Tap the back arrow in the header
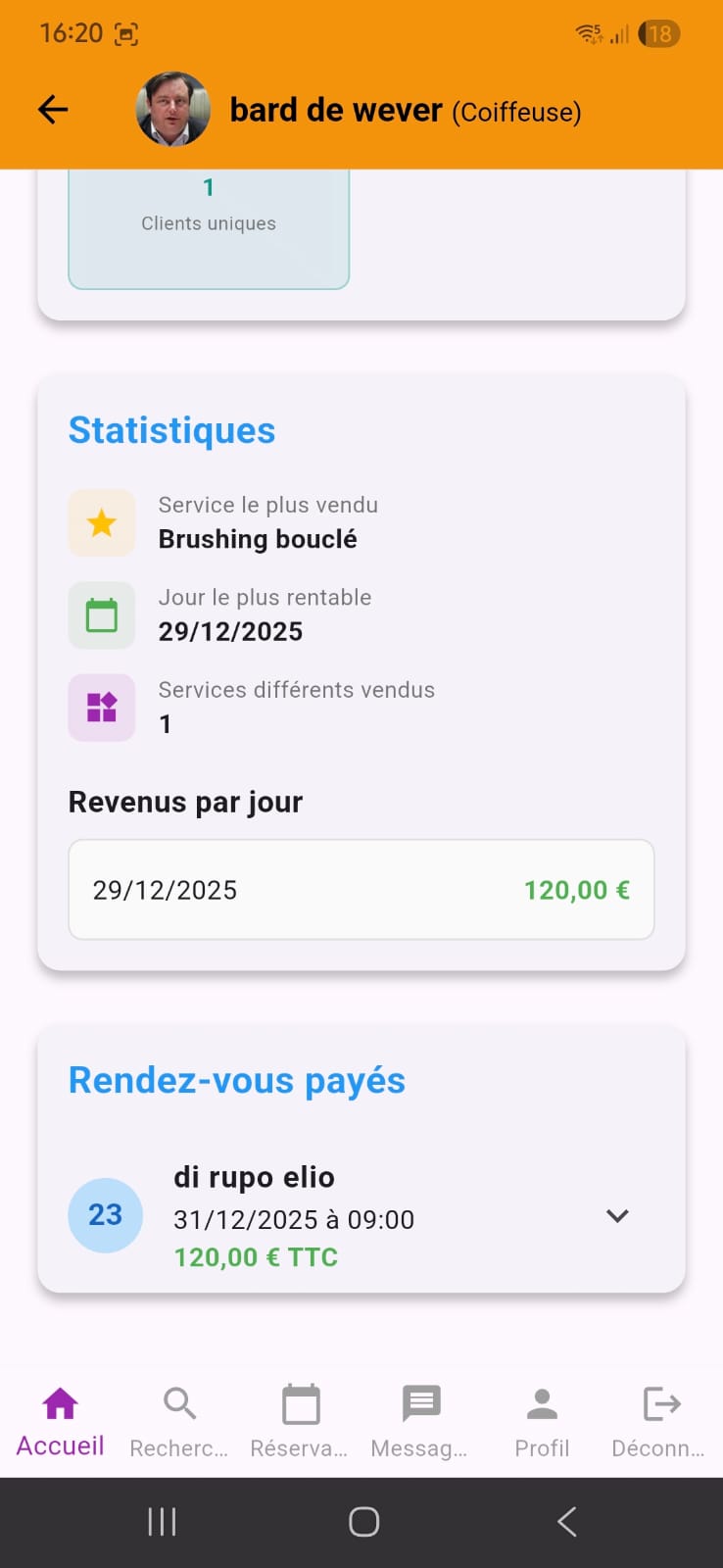The image size is (723, 1568). point(52,109)
